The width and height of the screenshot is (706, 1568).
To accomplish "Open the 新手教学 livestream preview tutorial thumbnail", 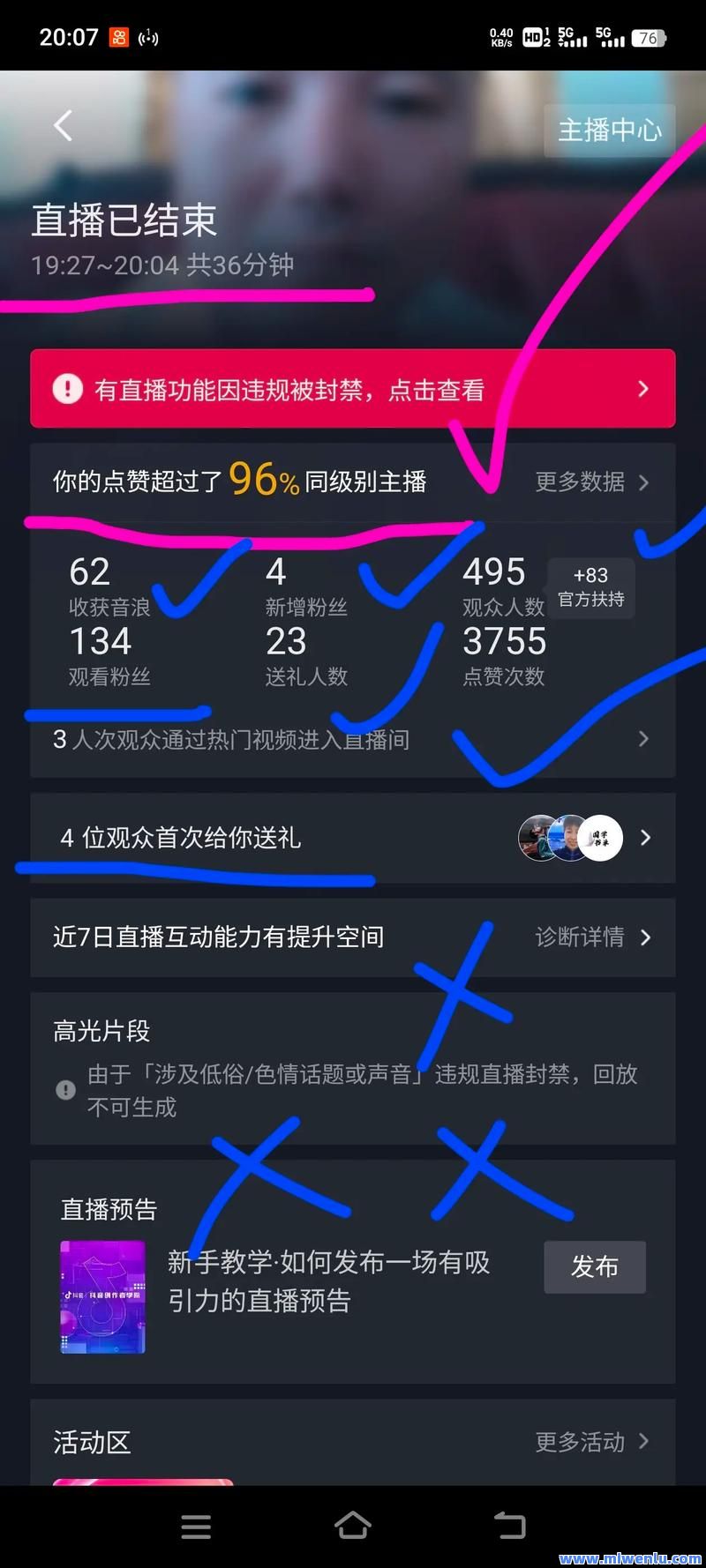I will (x=102, y=1296).
